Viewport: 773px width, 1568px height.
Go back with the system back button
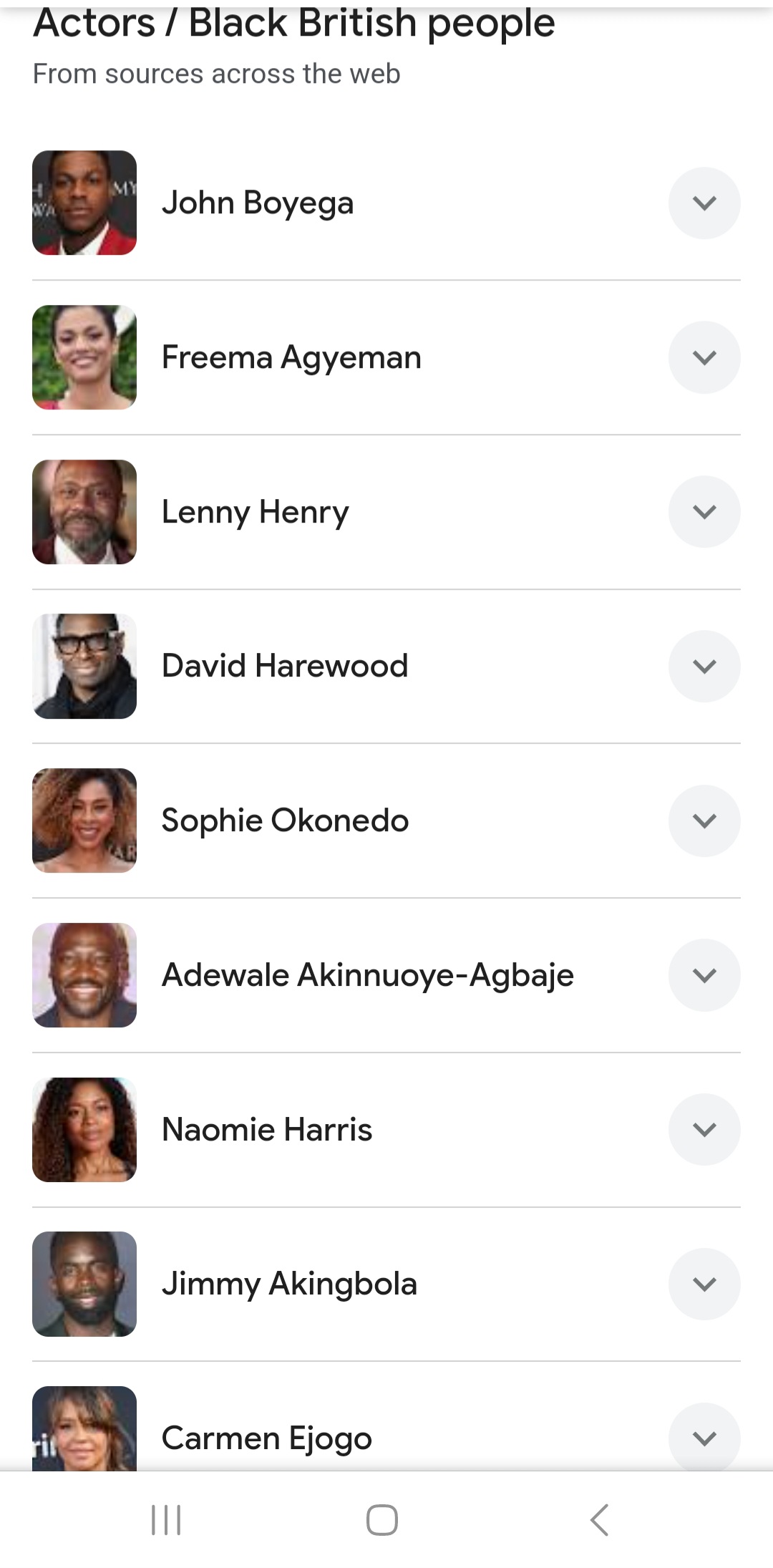click(x=600, y=1519)
